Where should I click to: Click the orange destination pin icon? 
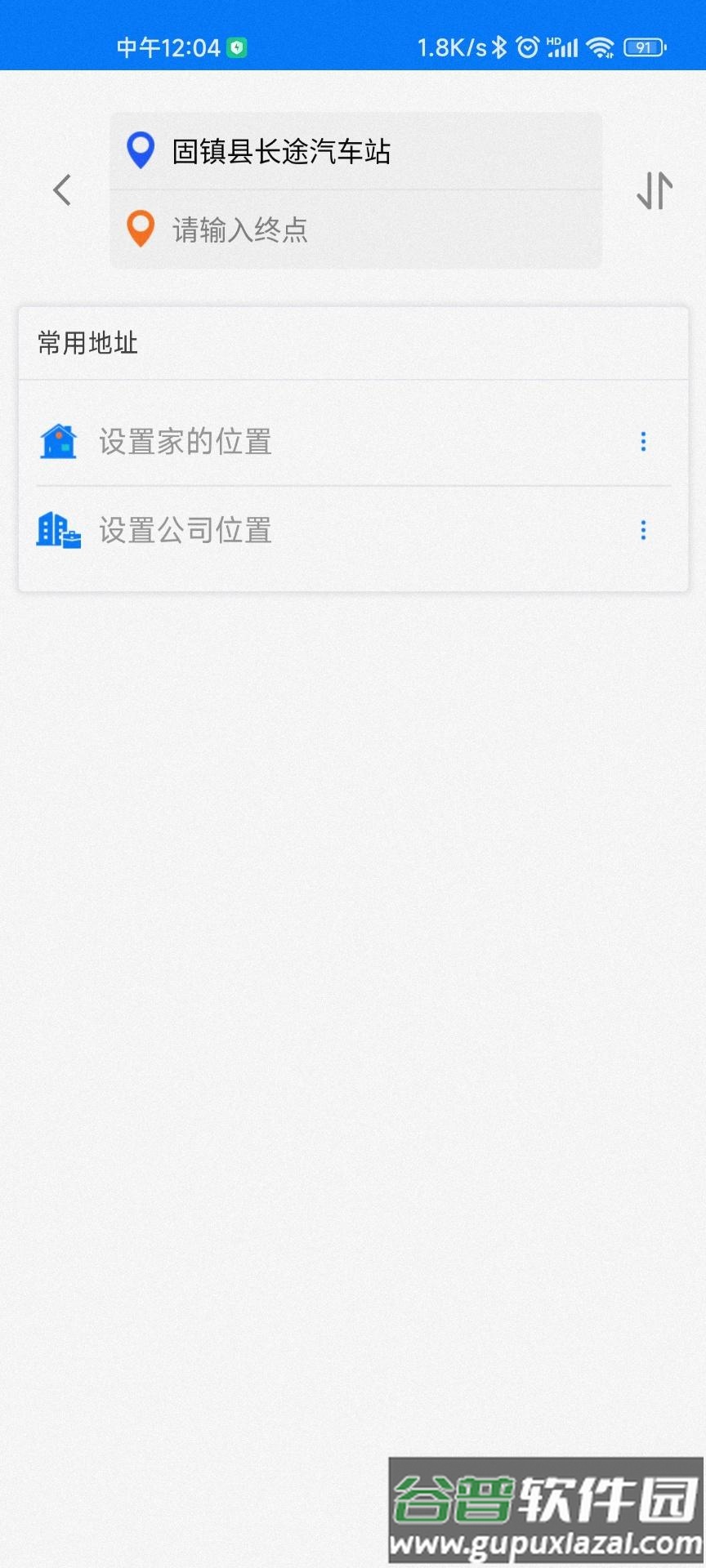(140, 229)
